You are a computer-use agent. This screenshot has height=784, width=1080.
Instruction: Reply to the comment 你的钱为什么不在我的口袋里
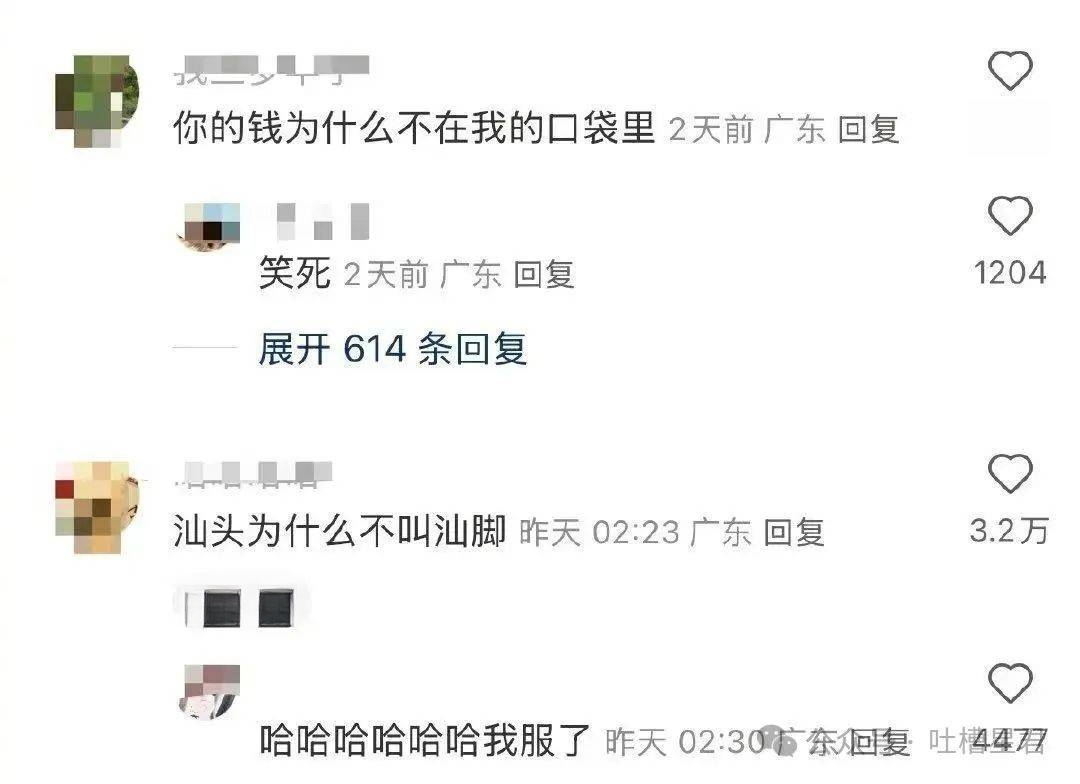click(868, 130)
